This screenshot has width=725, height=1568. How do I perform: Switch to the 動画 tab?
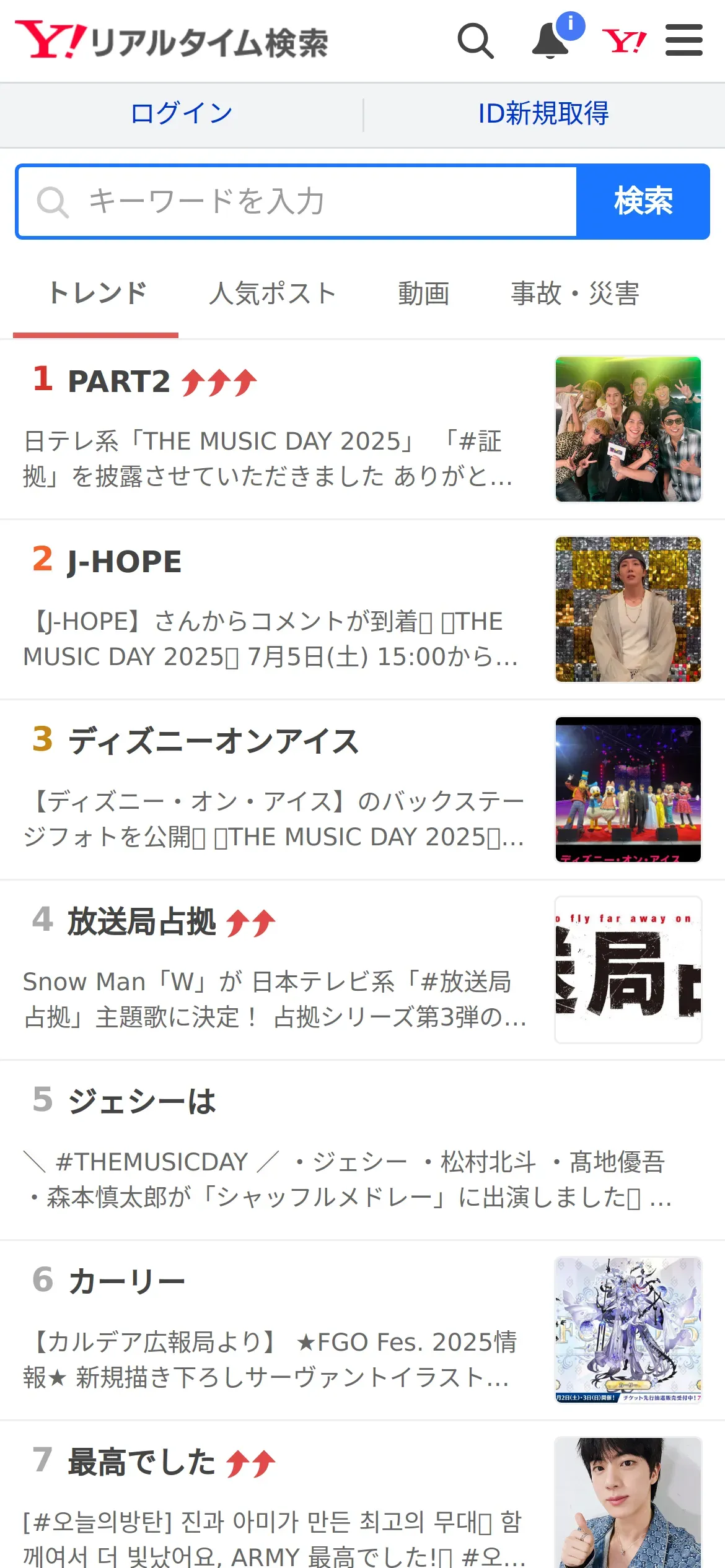(423, 294)
